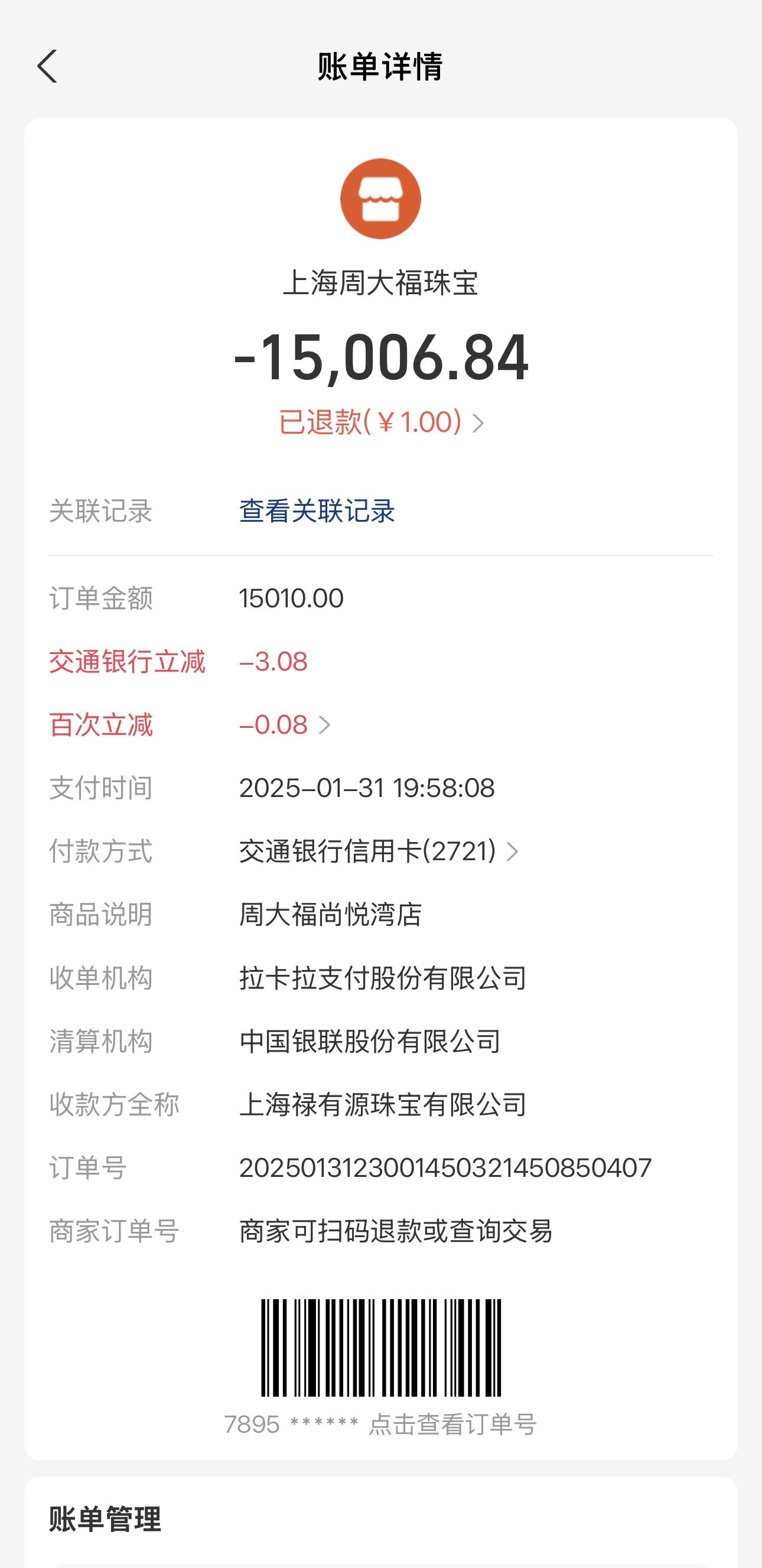Screen dimensions: 762x1568
Task: Go back from the 账单详情 page
Action: click(47, 66)
